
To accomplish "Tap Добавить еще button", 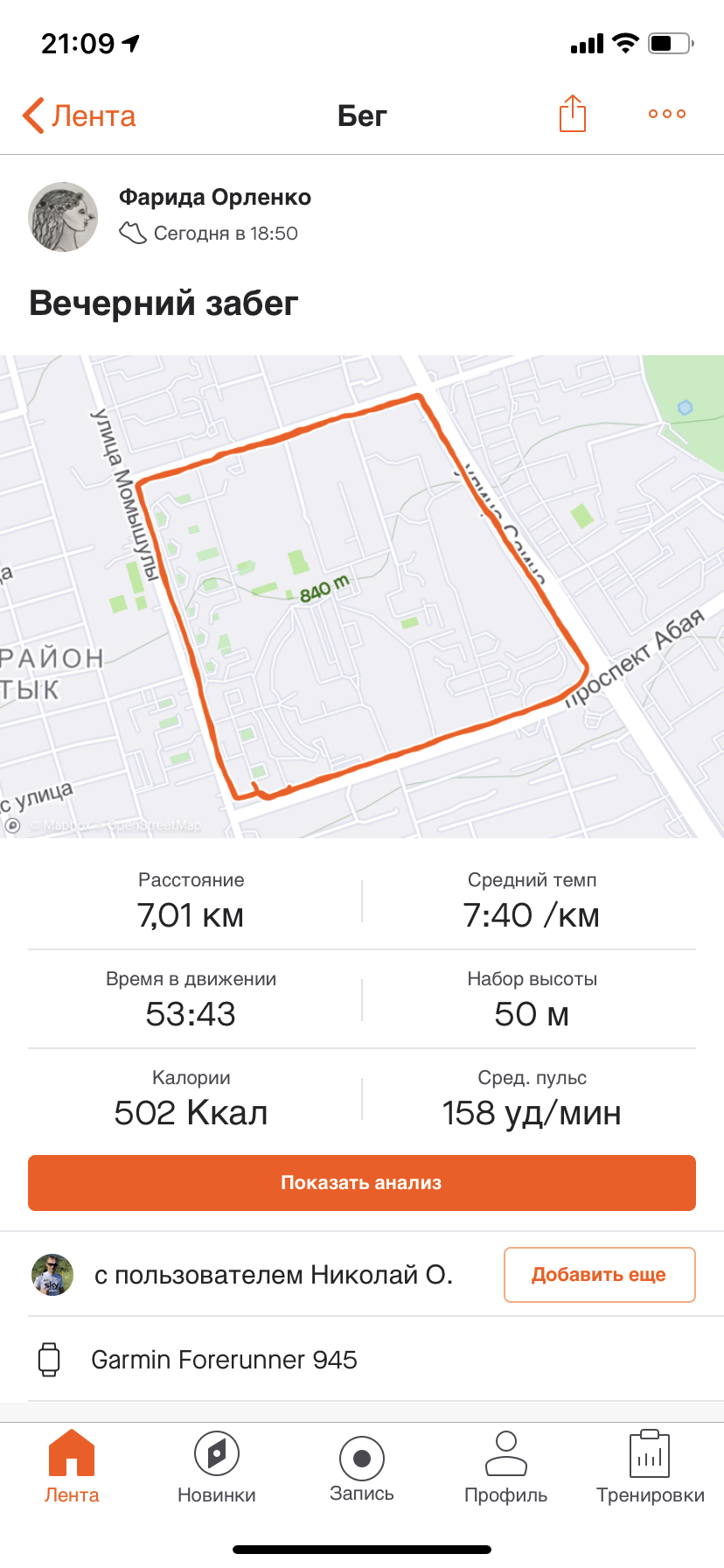I will pos(599,1275).
